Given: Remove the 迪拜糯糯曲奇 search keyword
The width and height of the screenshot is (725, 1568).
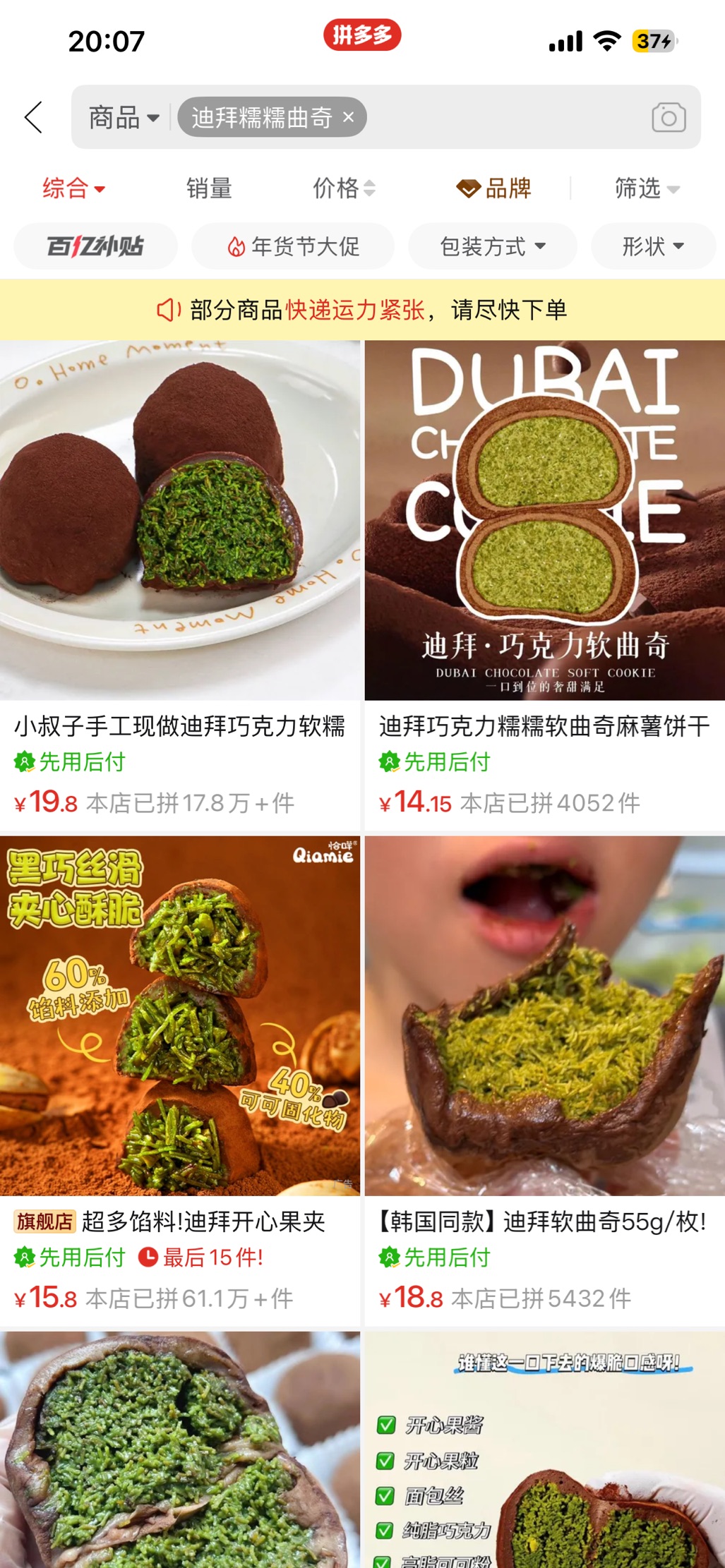Looking at the screenshot, I should point(349,117).
